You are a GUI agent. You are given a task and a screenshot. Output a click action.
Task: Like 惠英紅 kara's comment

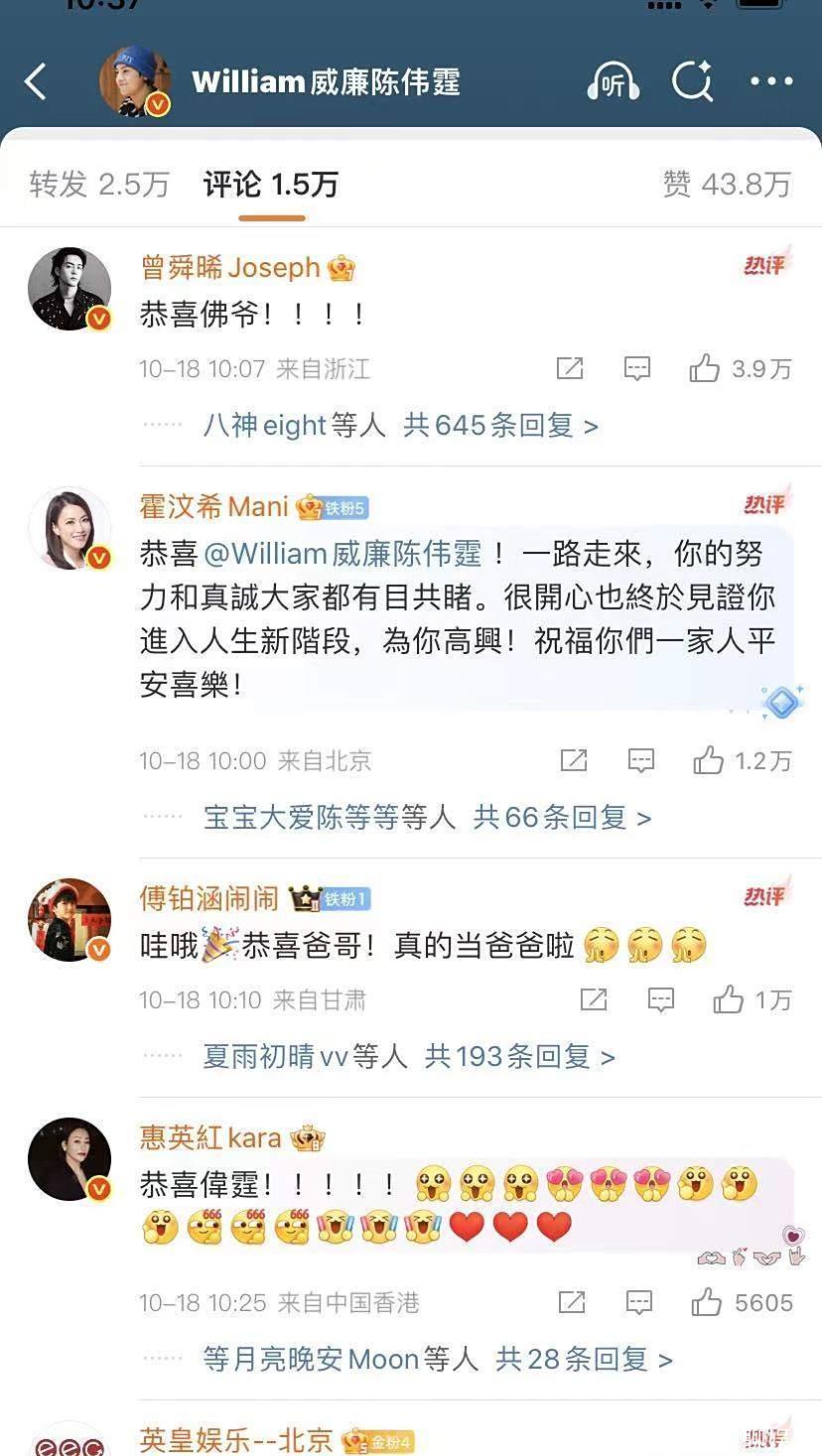pos(706,1302)
